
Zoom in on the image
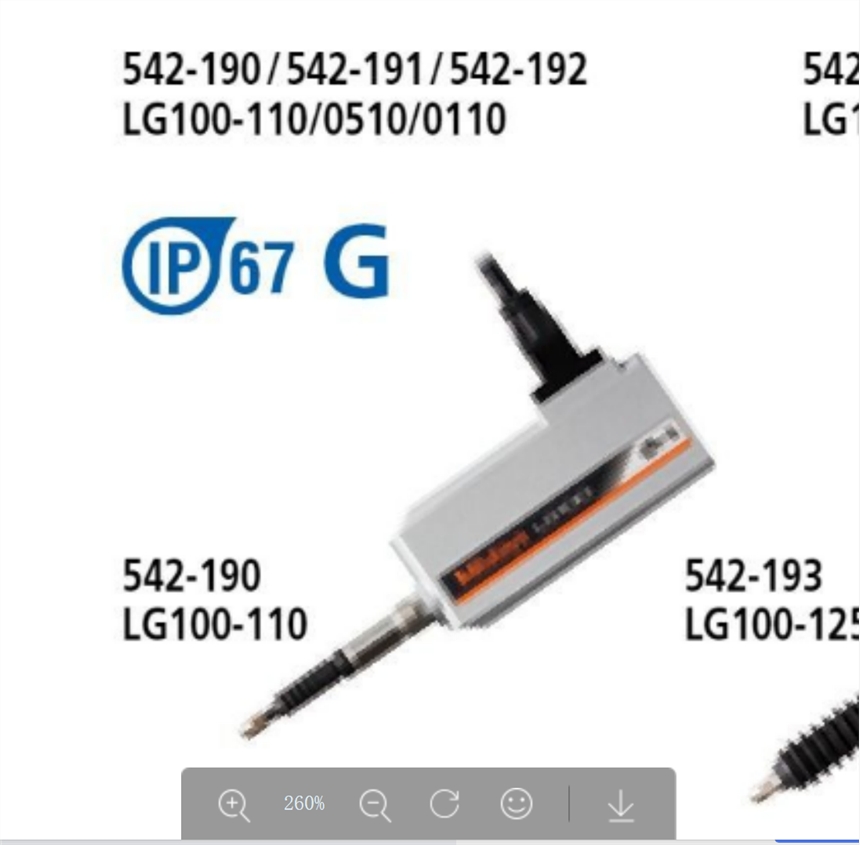pos(234,805)
